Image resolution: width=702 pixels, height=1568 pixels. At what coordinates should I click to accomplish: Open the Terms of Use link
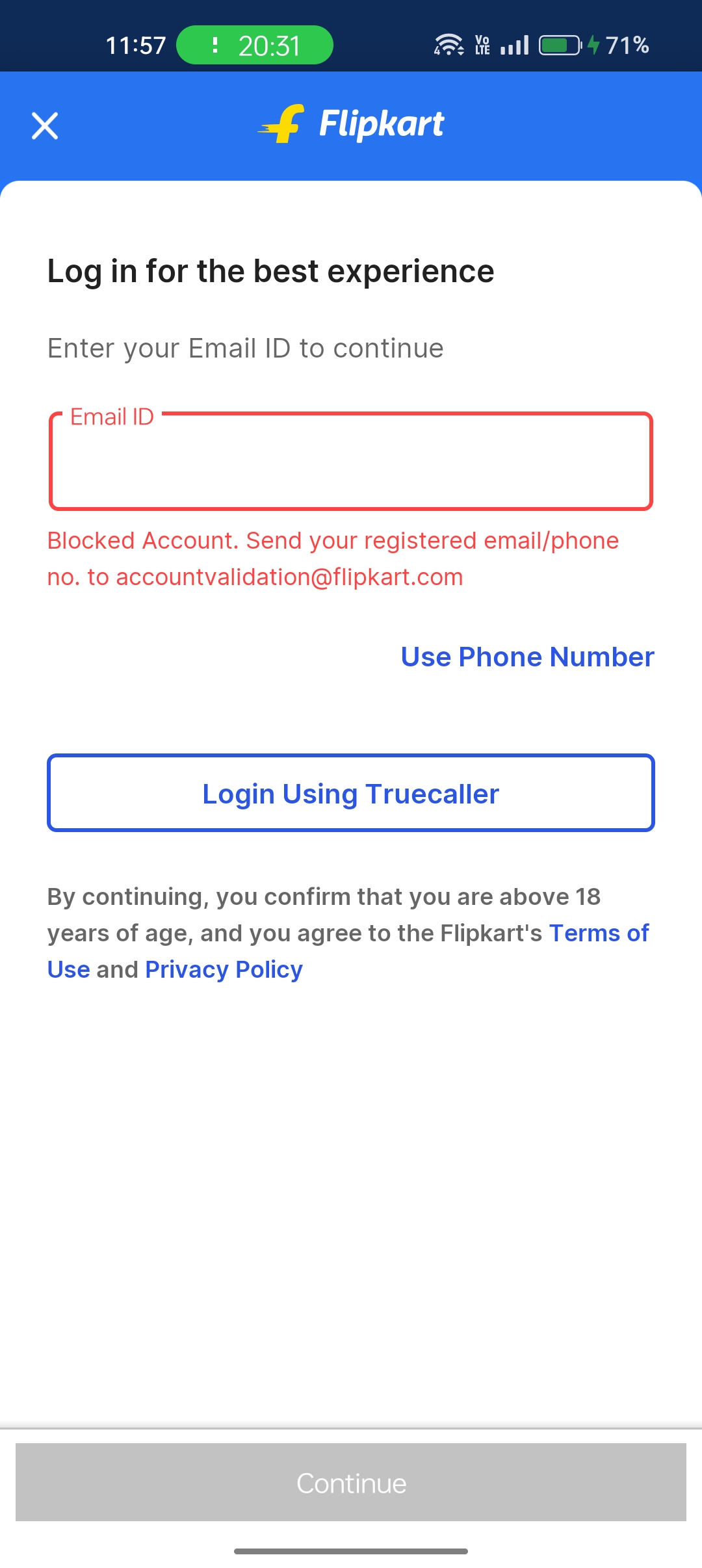pos(598,934)
